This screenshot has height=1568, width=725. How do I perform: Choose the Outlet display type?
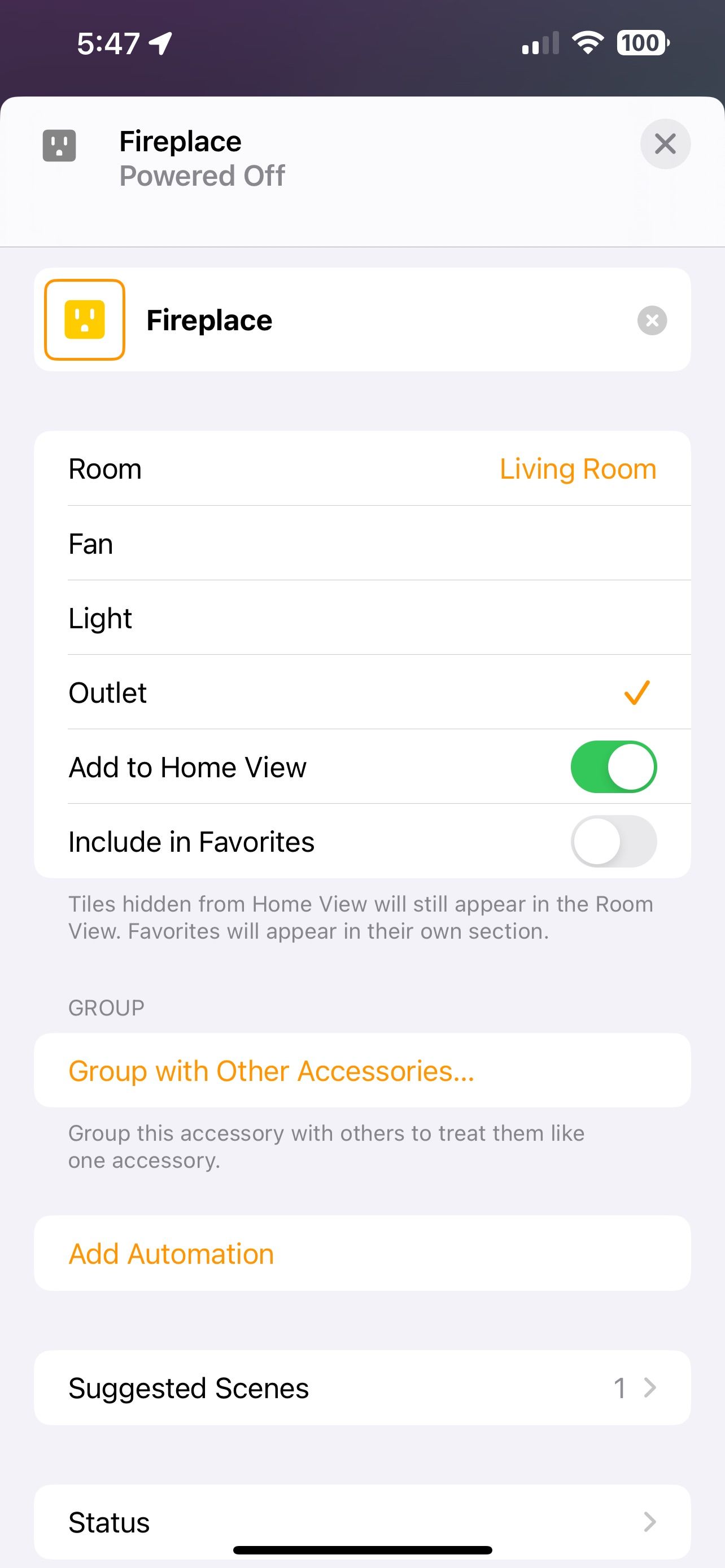pyautogui.click(x=362, y=693)
